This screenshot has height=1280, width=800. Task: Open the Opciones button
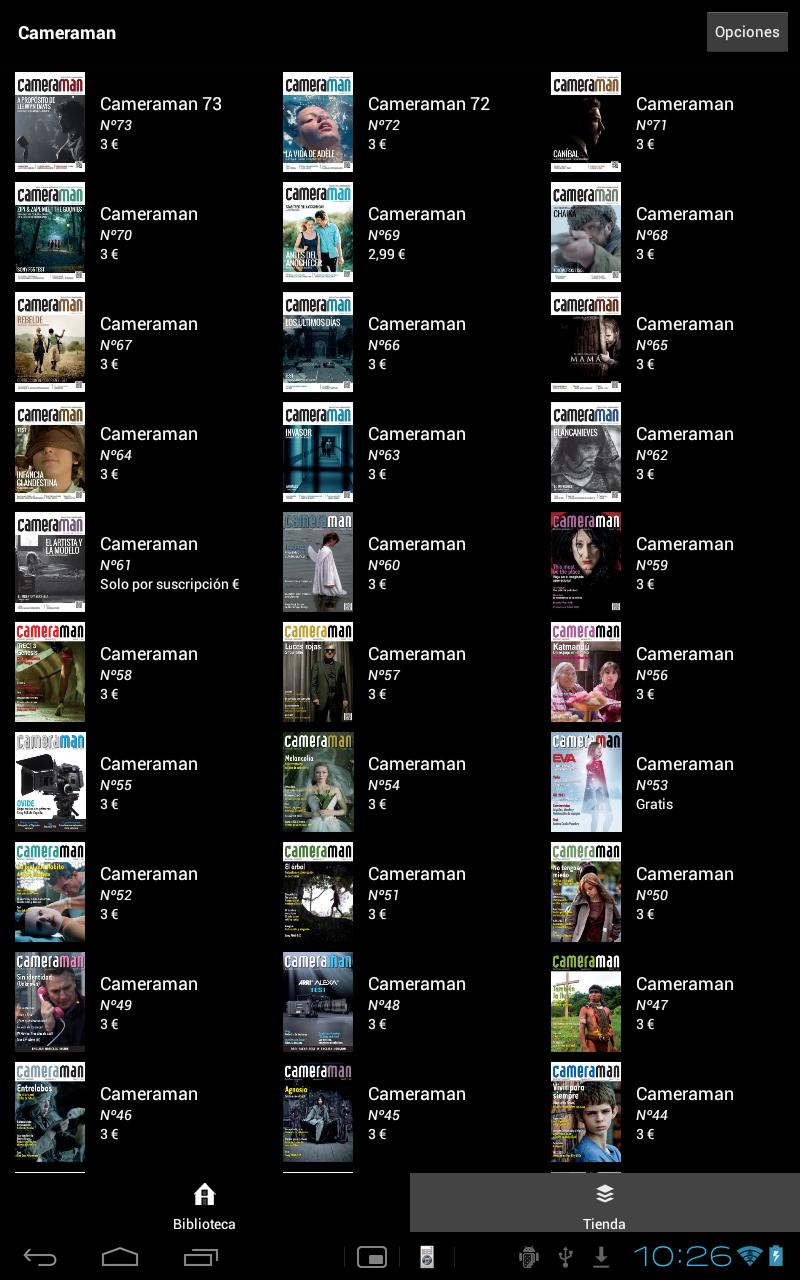[747, 32]
